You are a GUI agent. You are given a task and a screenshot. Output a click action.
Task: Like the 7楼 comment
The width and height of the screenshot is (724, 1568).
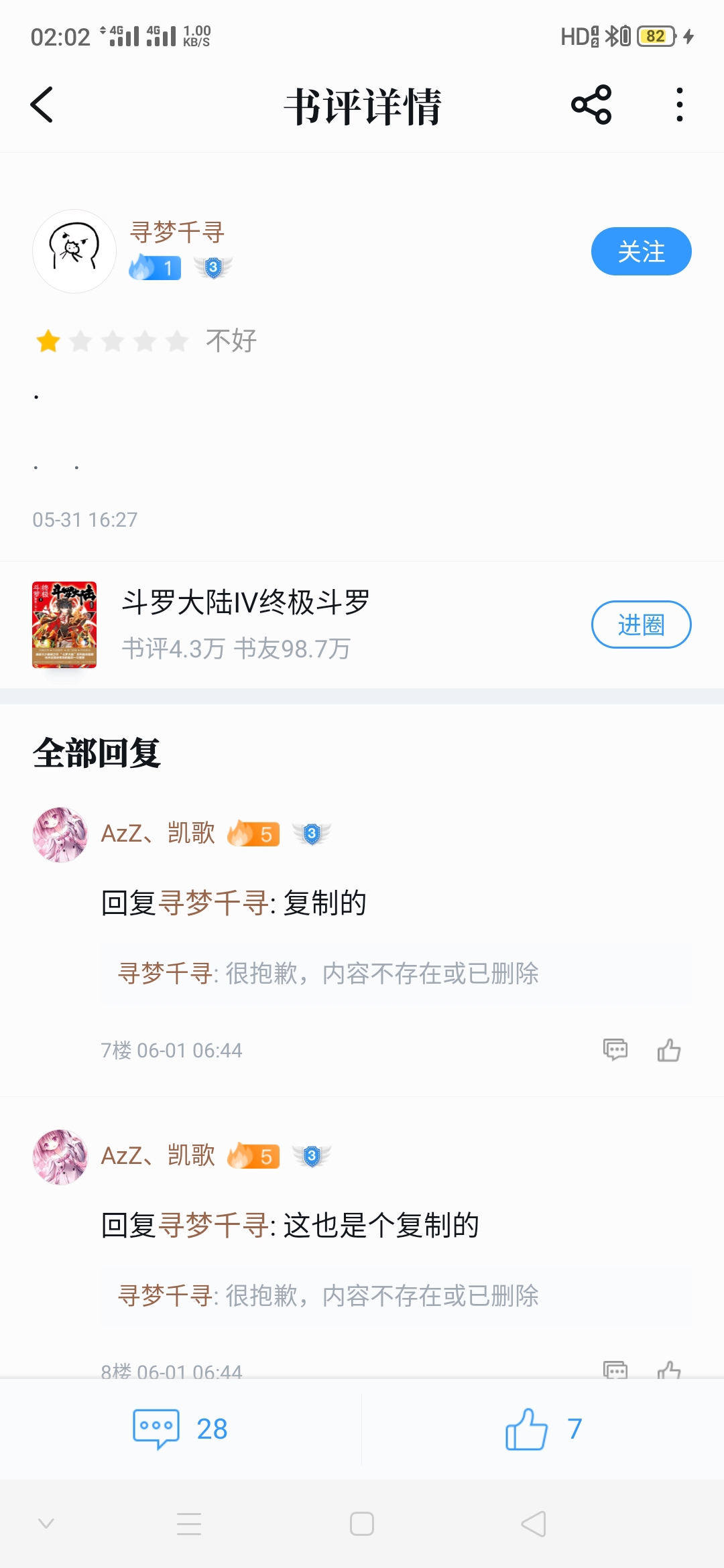[668, 1049]
